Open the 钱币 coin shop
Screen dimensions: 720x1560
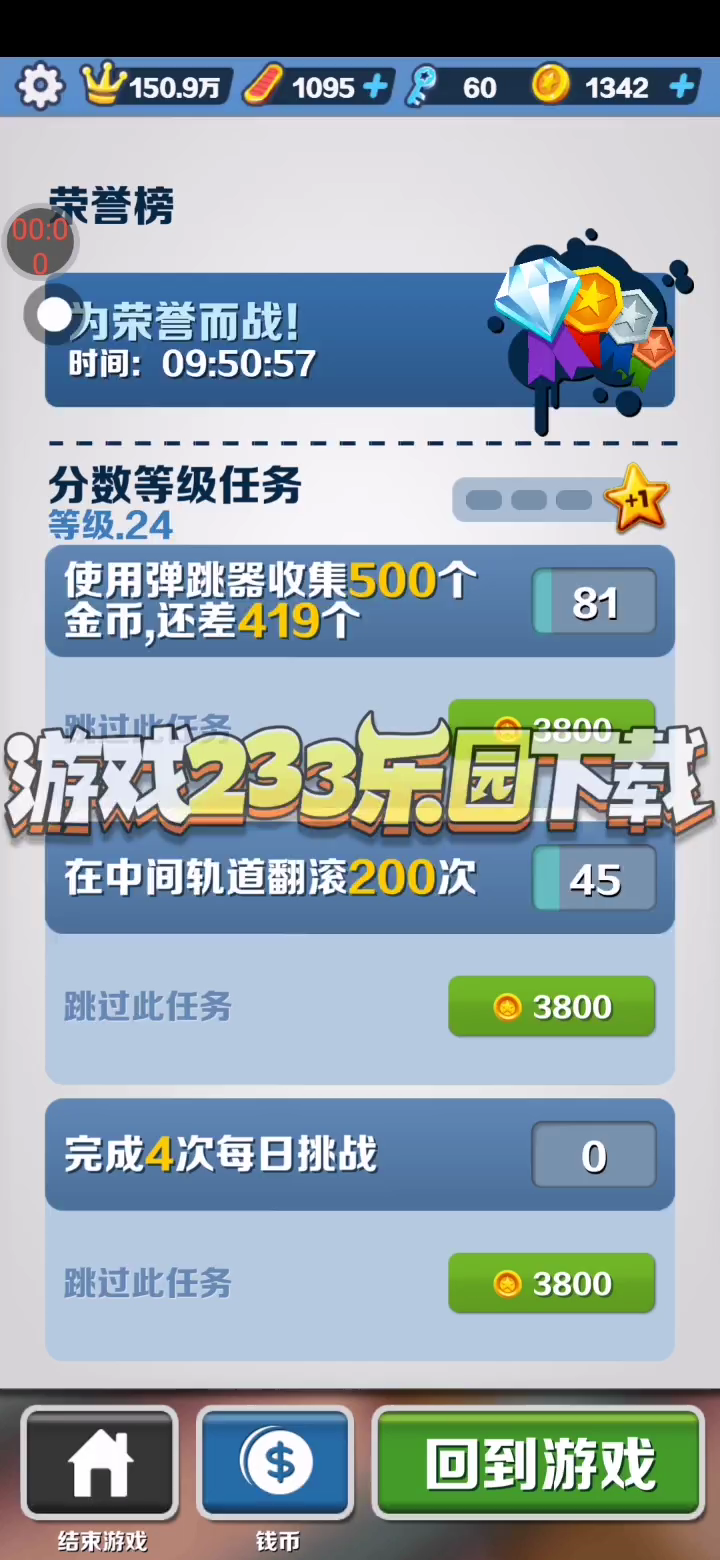(x=277, y=1463)
